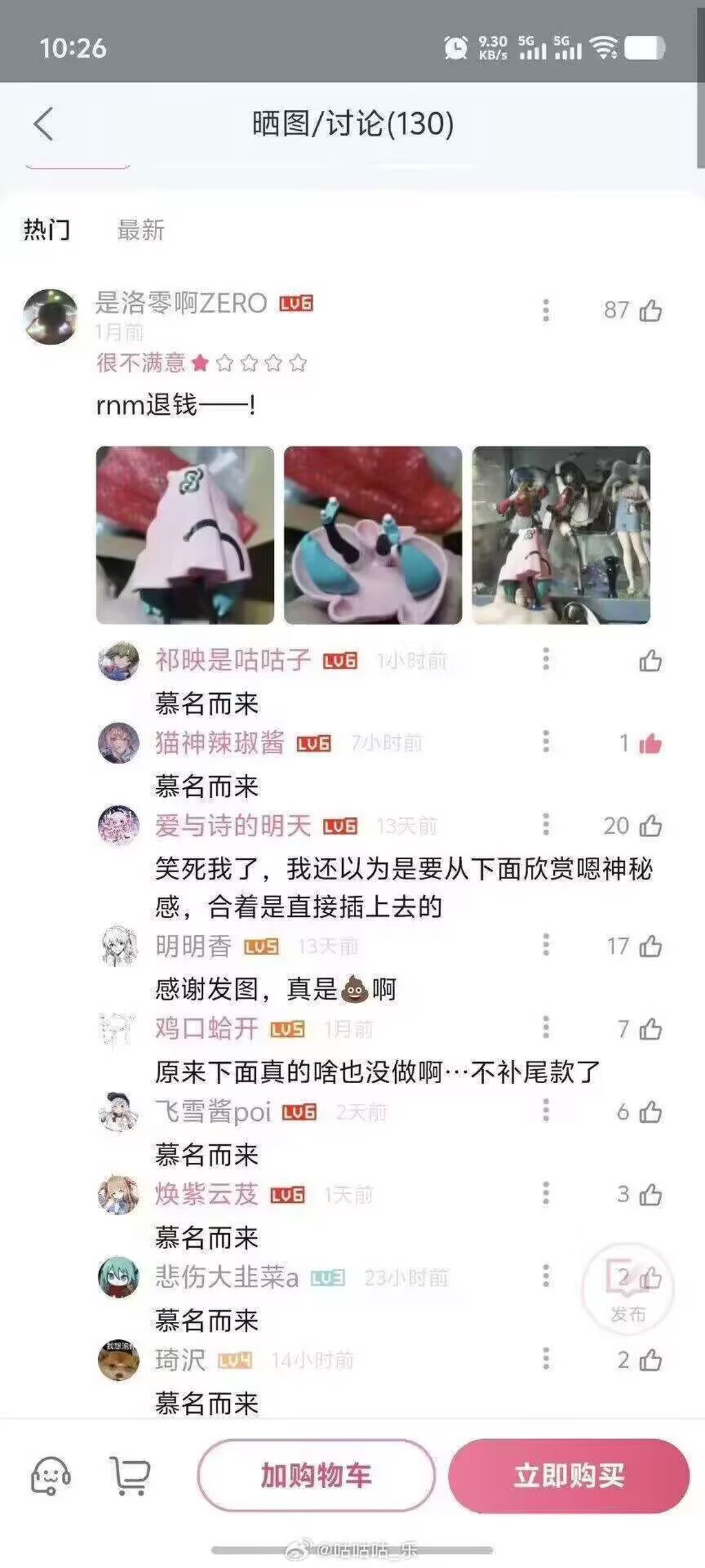Unlike 猫神辣椒酱's reply
Viewport: 705px width, 1568px height.
click(650, 744)
